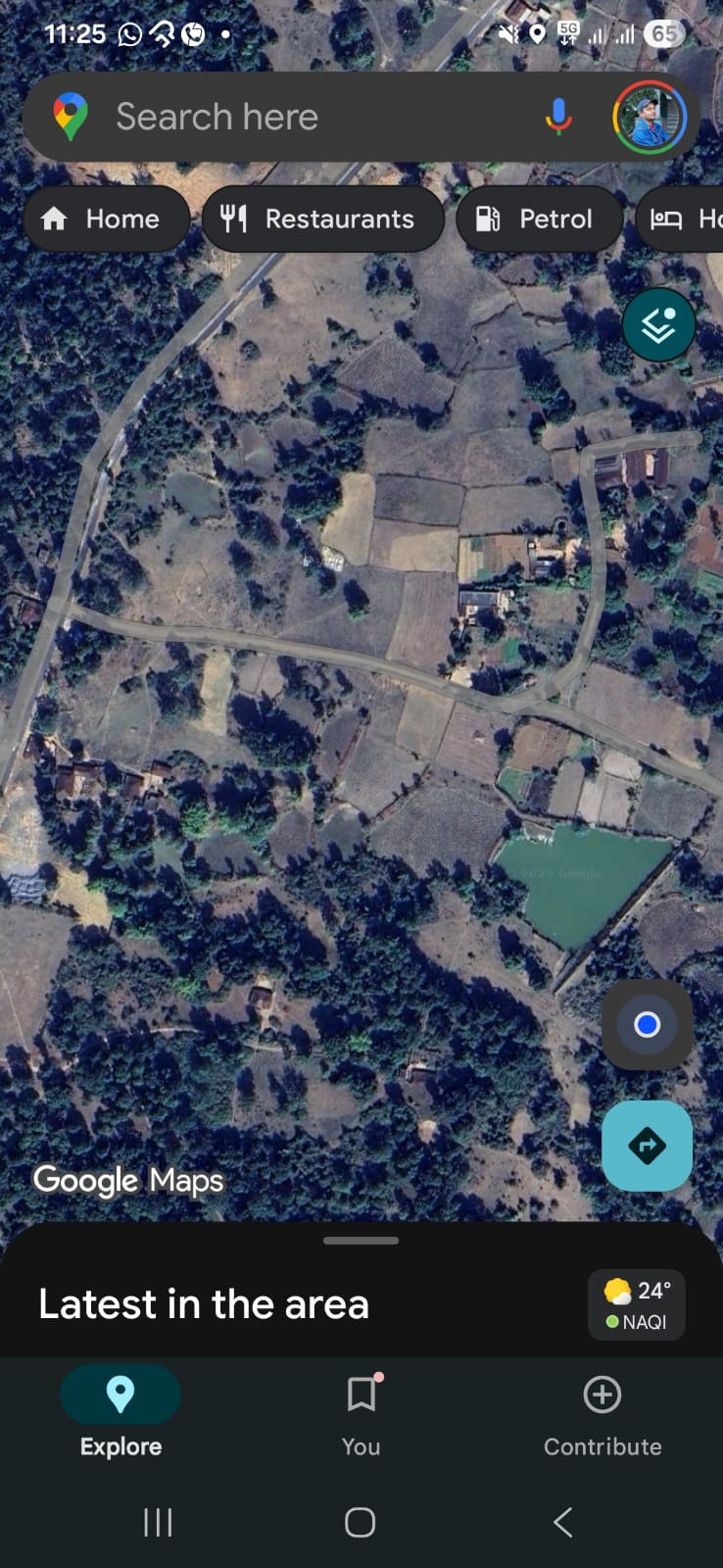Image resolution: width=723 pixels, height=1568 pixels.
Task: Switch to the You tab
Action: tap(361, 1413)
